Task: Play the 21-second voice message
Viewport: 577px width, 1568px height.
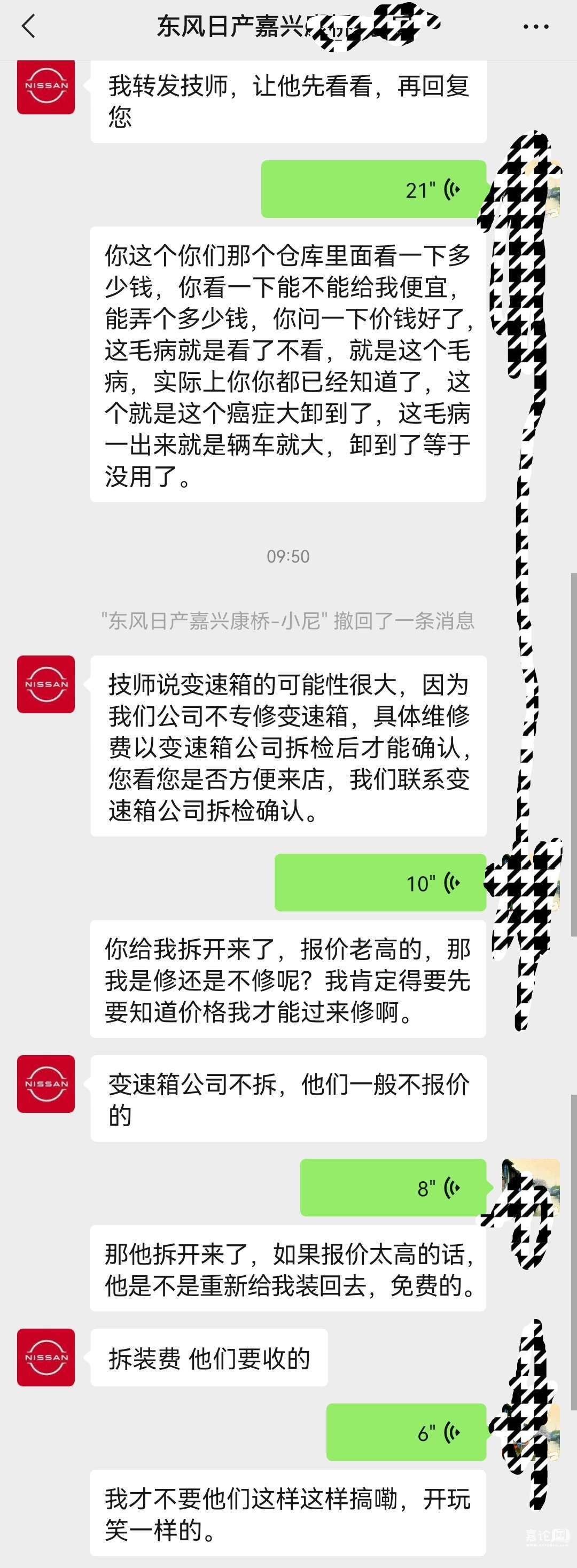Action: click(x=373, y=189)
